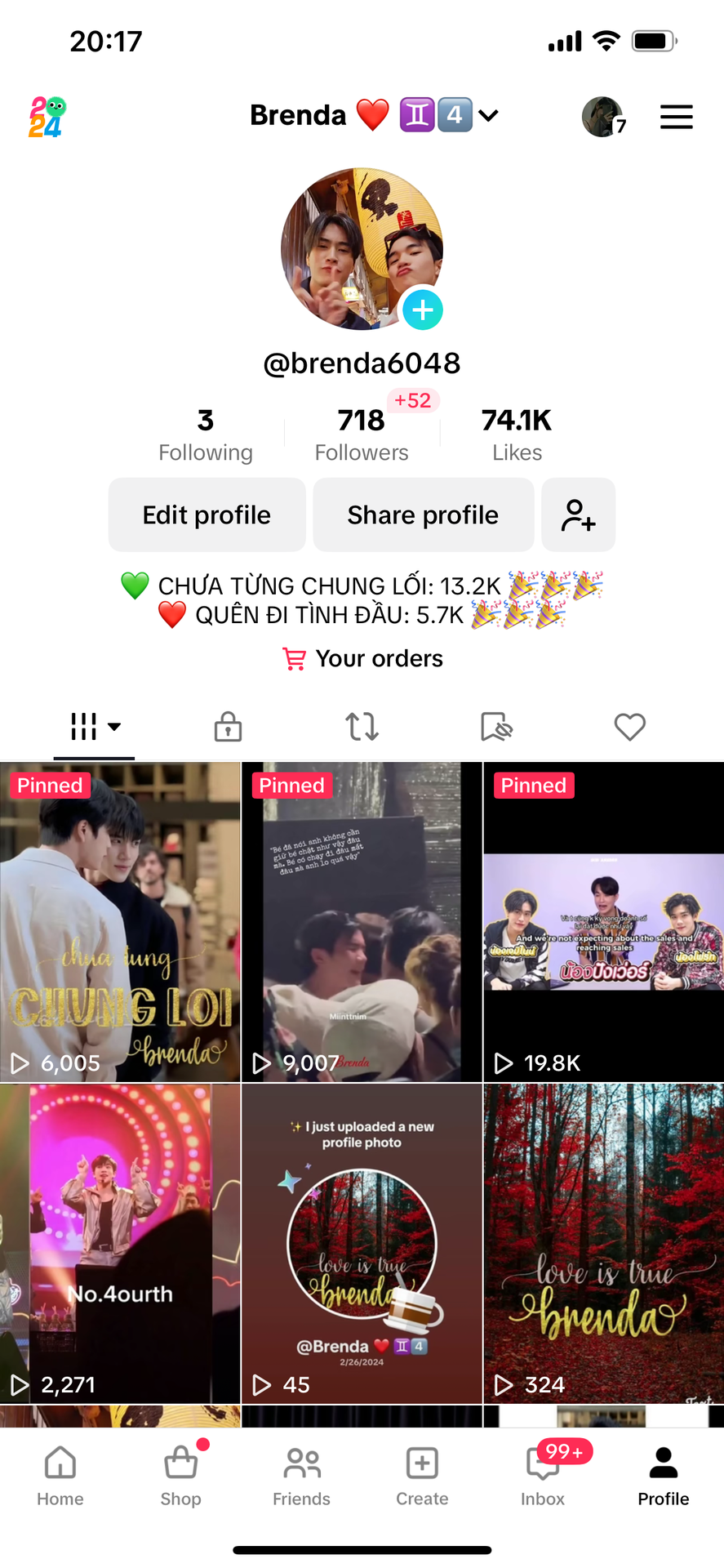Open the Inbox tab
Screen dimensions: 724x1568
pos(543,1476)
